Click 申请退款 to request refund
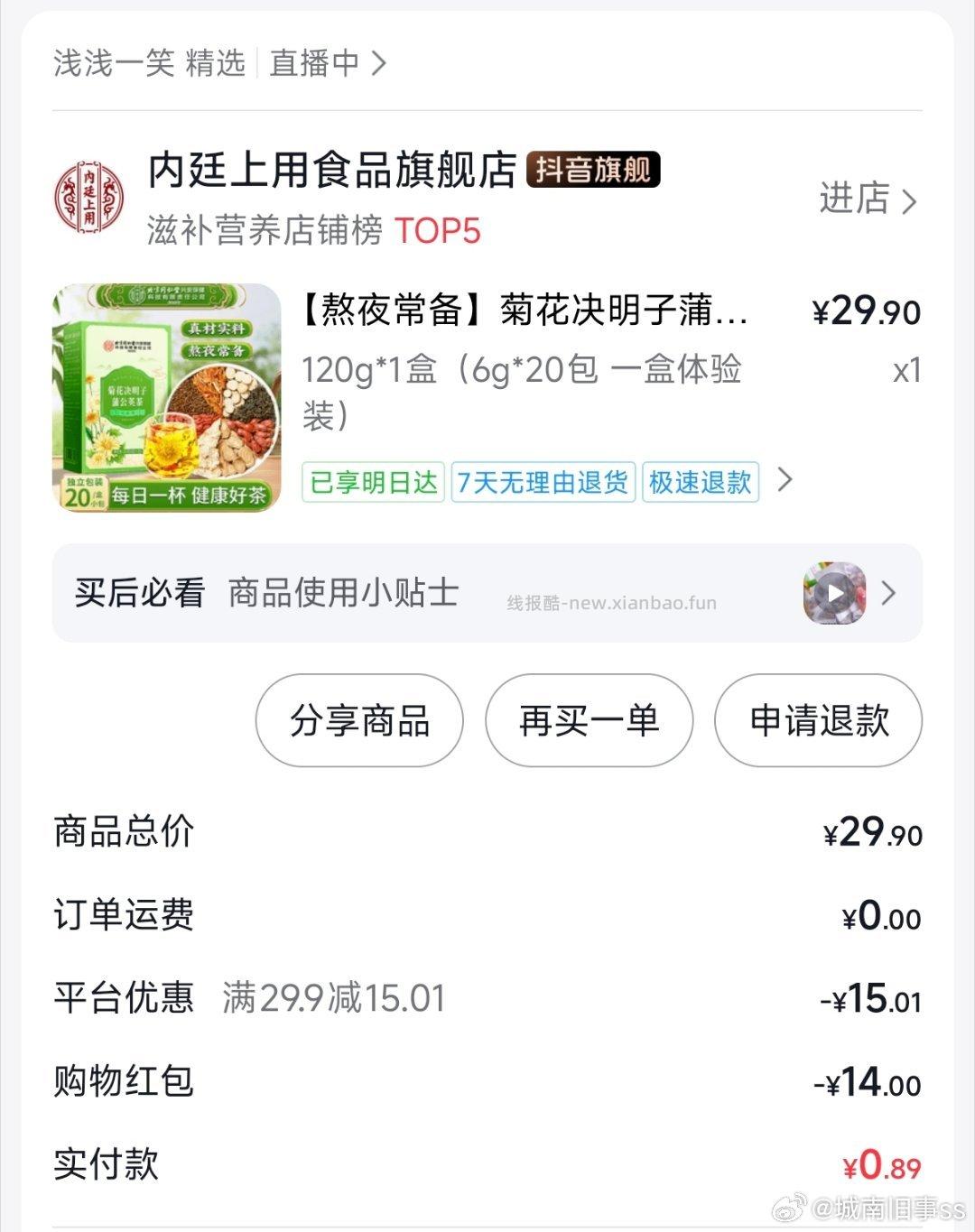The image size is (975, 1232). (817, 721)
